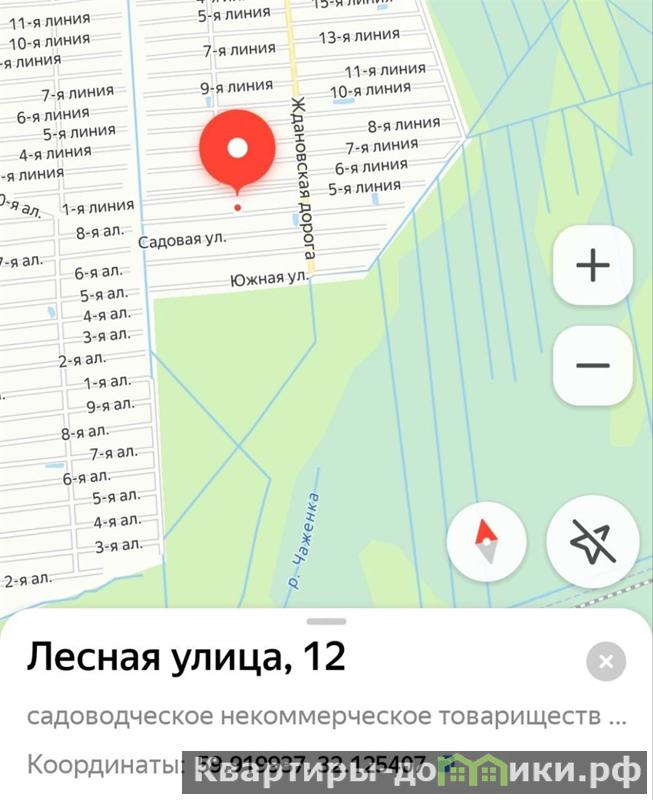Zoom in on the map

593,266
